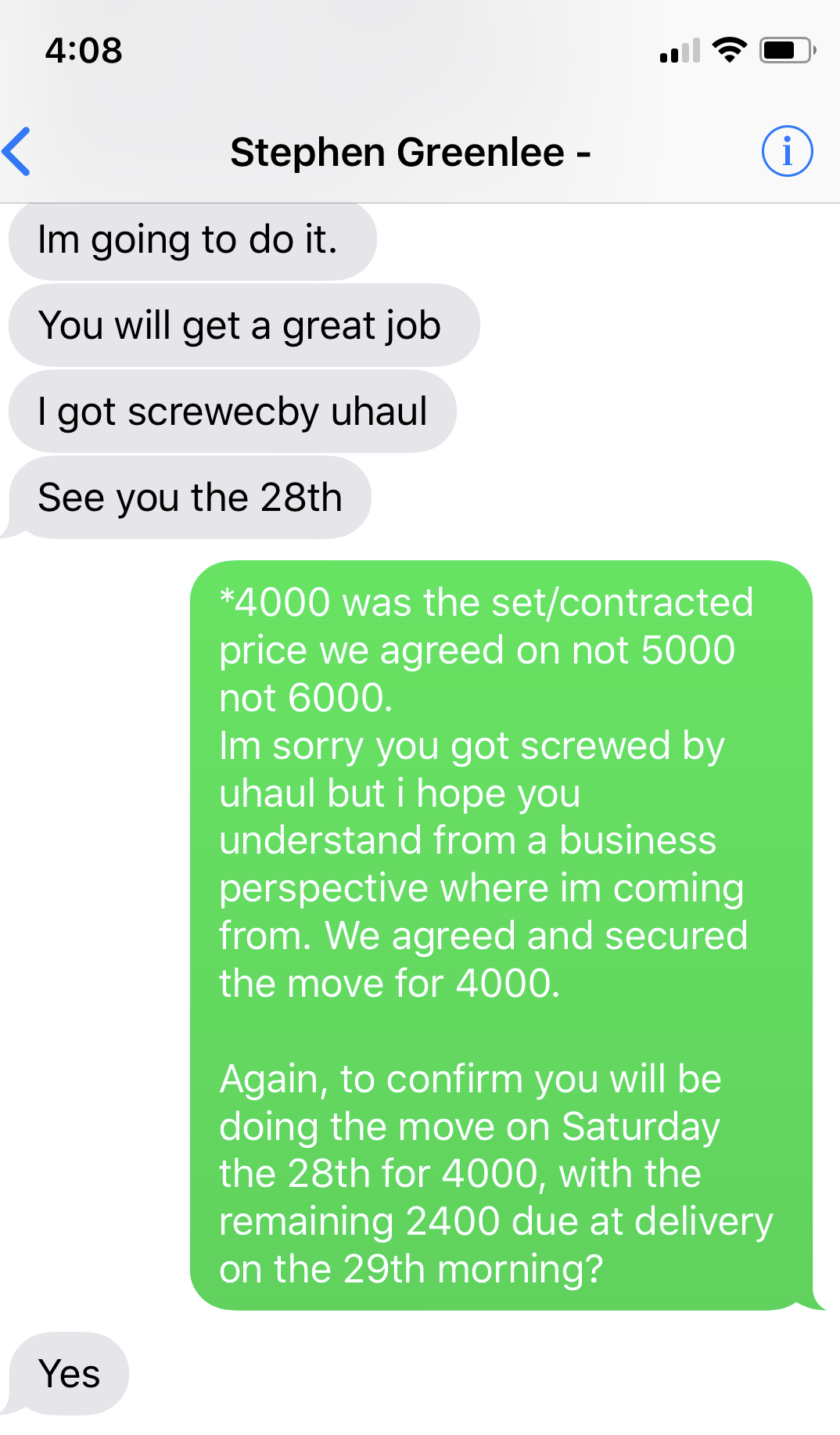Open conversation details info icon
This screenshot has width=840, height=1435.
[x=787, y=151]
